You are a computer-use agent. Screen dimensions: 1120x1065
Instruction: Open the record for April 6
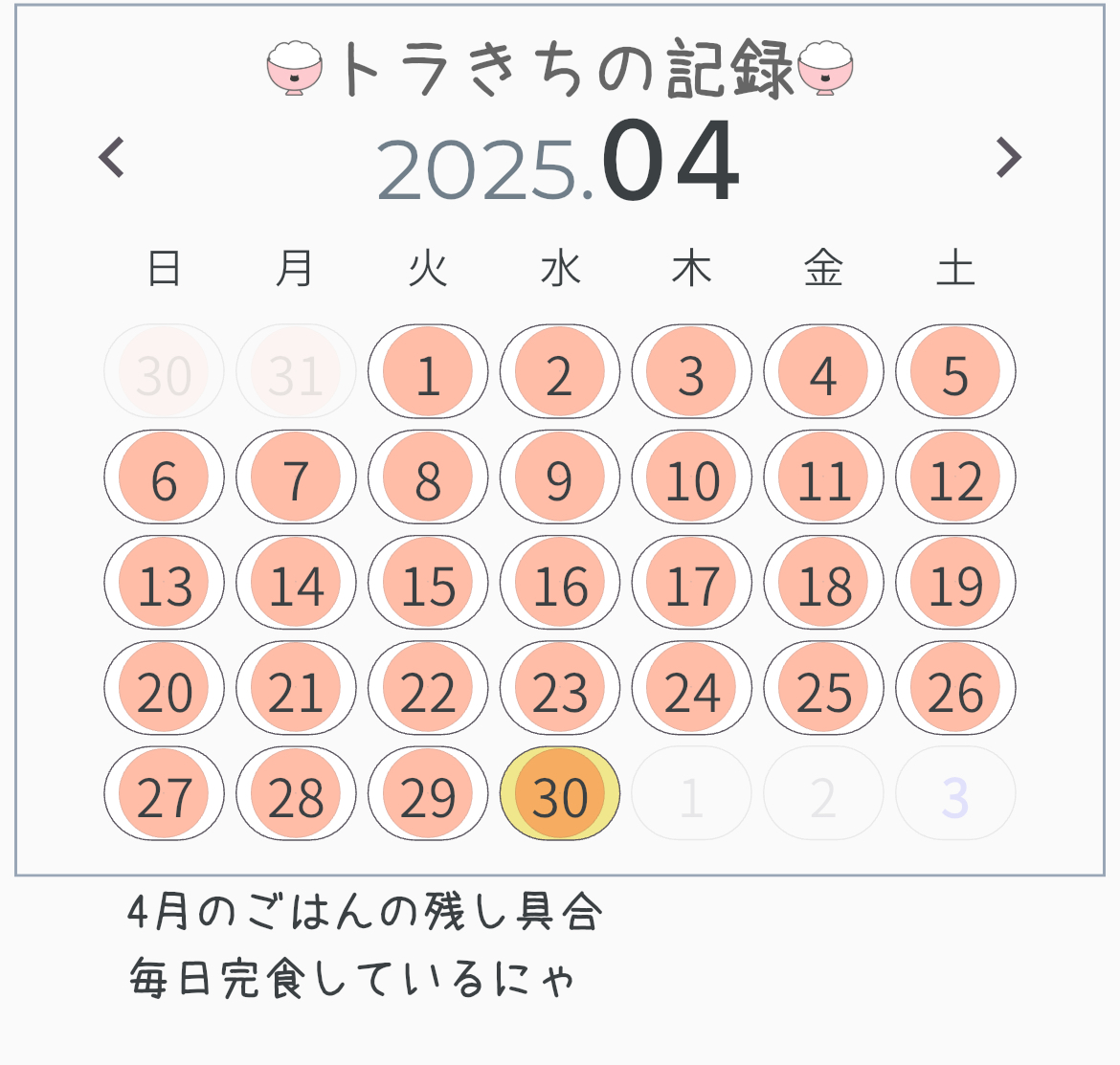tap(164, 477)
